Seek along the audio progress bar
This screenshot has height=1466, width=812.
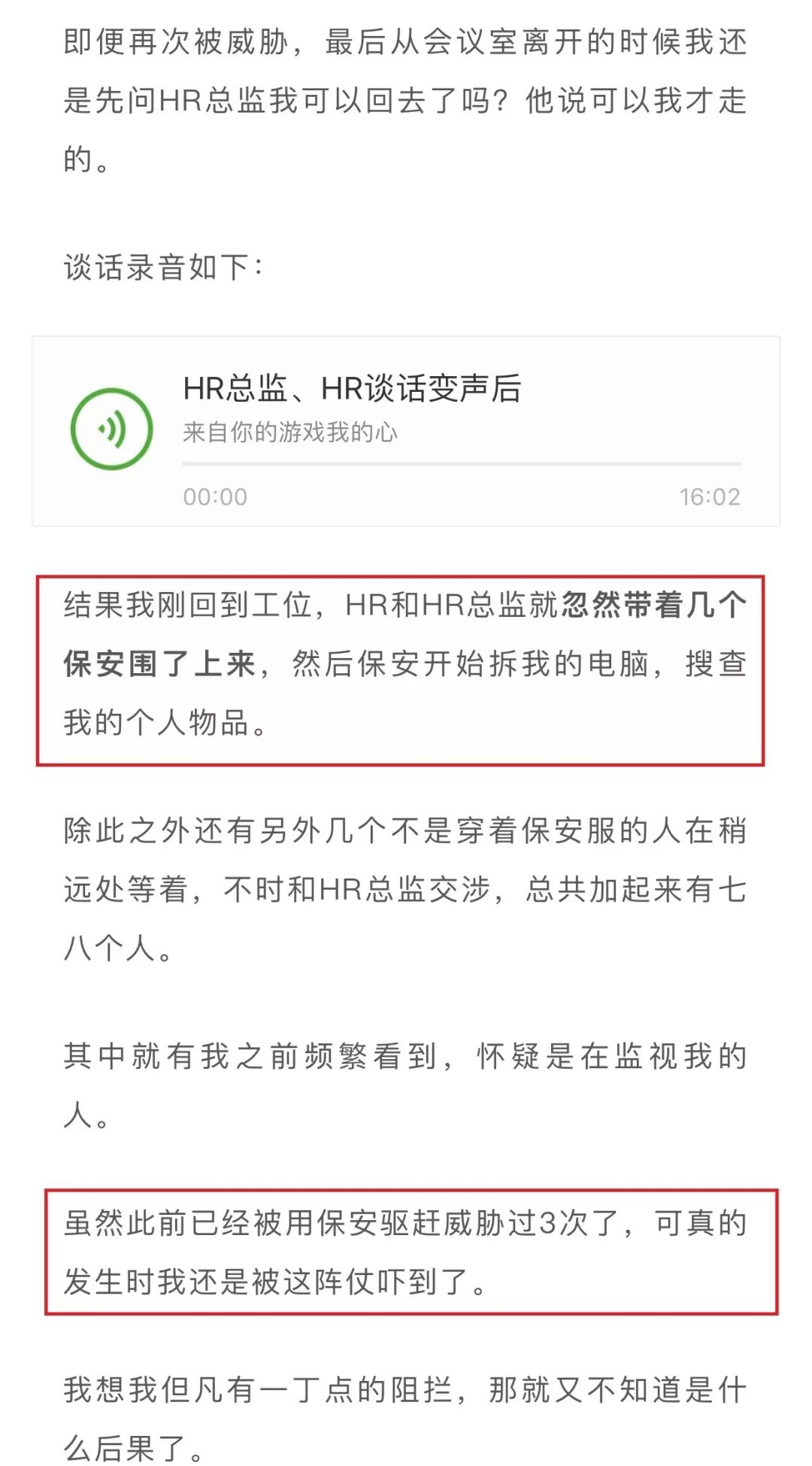click(461, 464)
